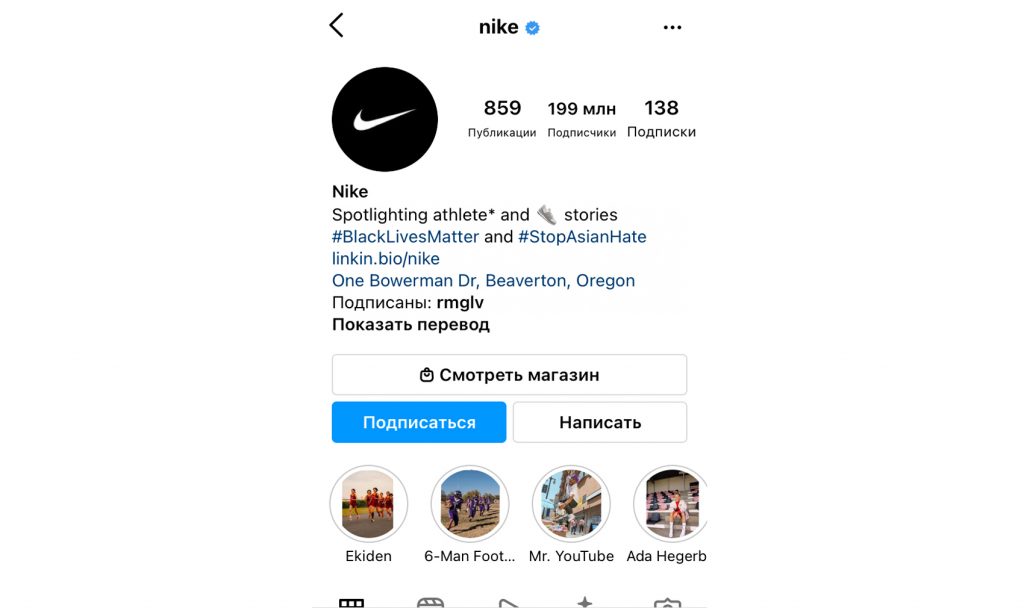Screen dimensions: 1024x608
Task: Open the three-dot overflow menu
Action: 672,27
